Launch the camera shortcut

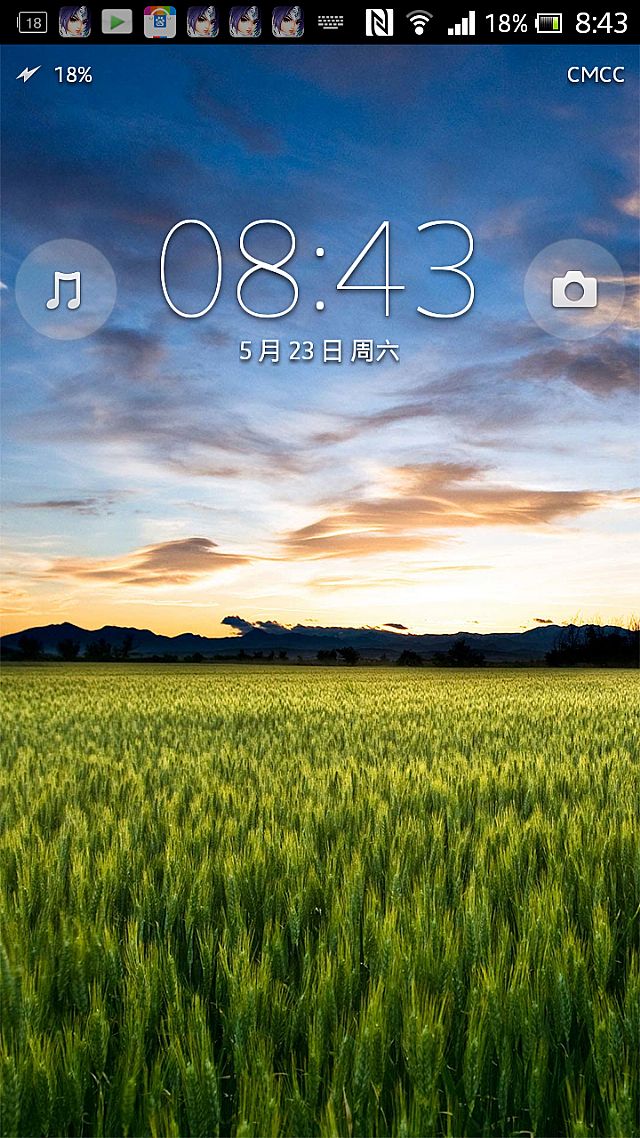coord(574,290)
